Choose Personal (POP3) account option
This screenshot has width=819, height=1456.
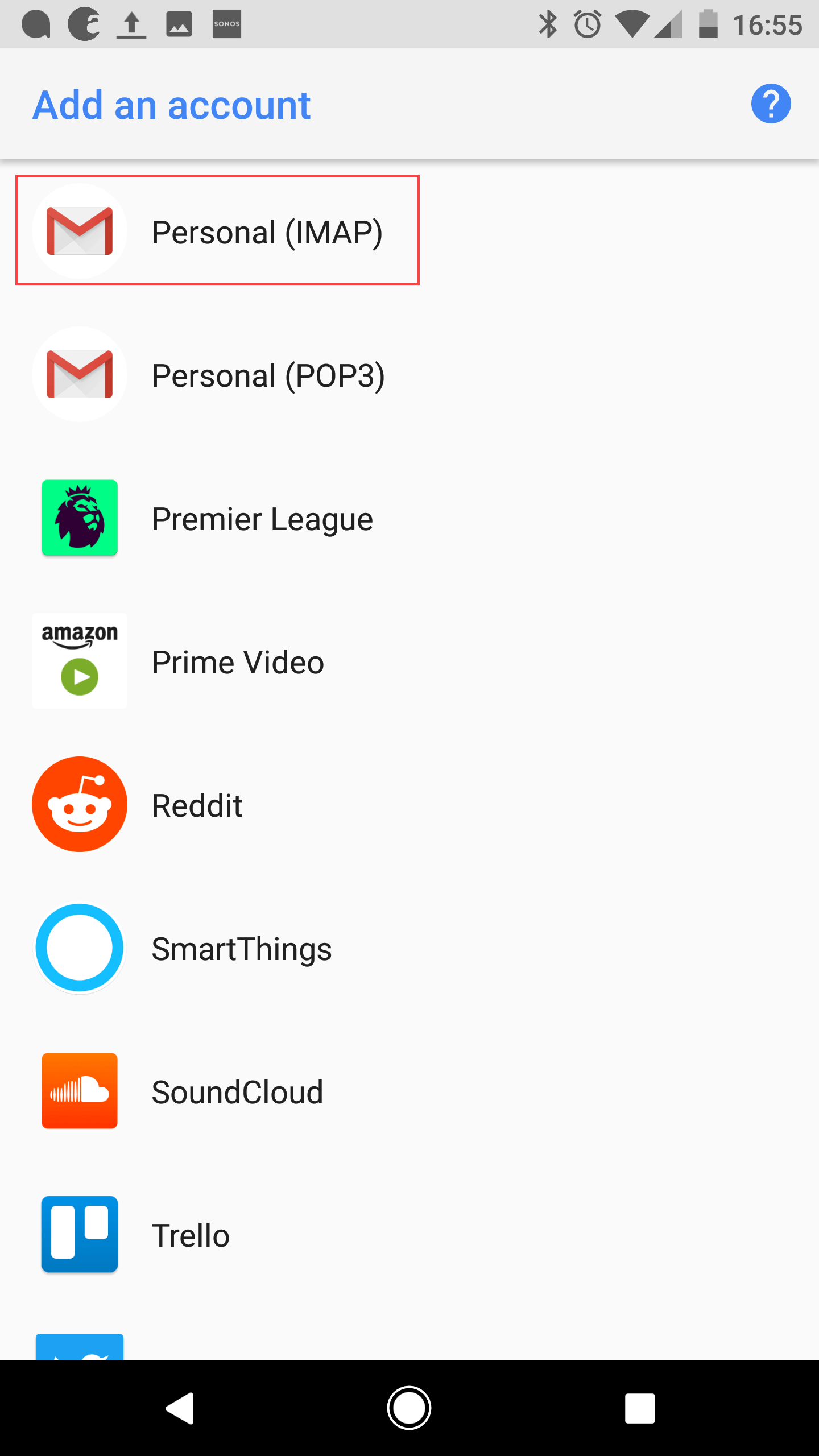409,375
